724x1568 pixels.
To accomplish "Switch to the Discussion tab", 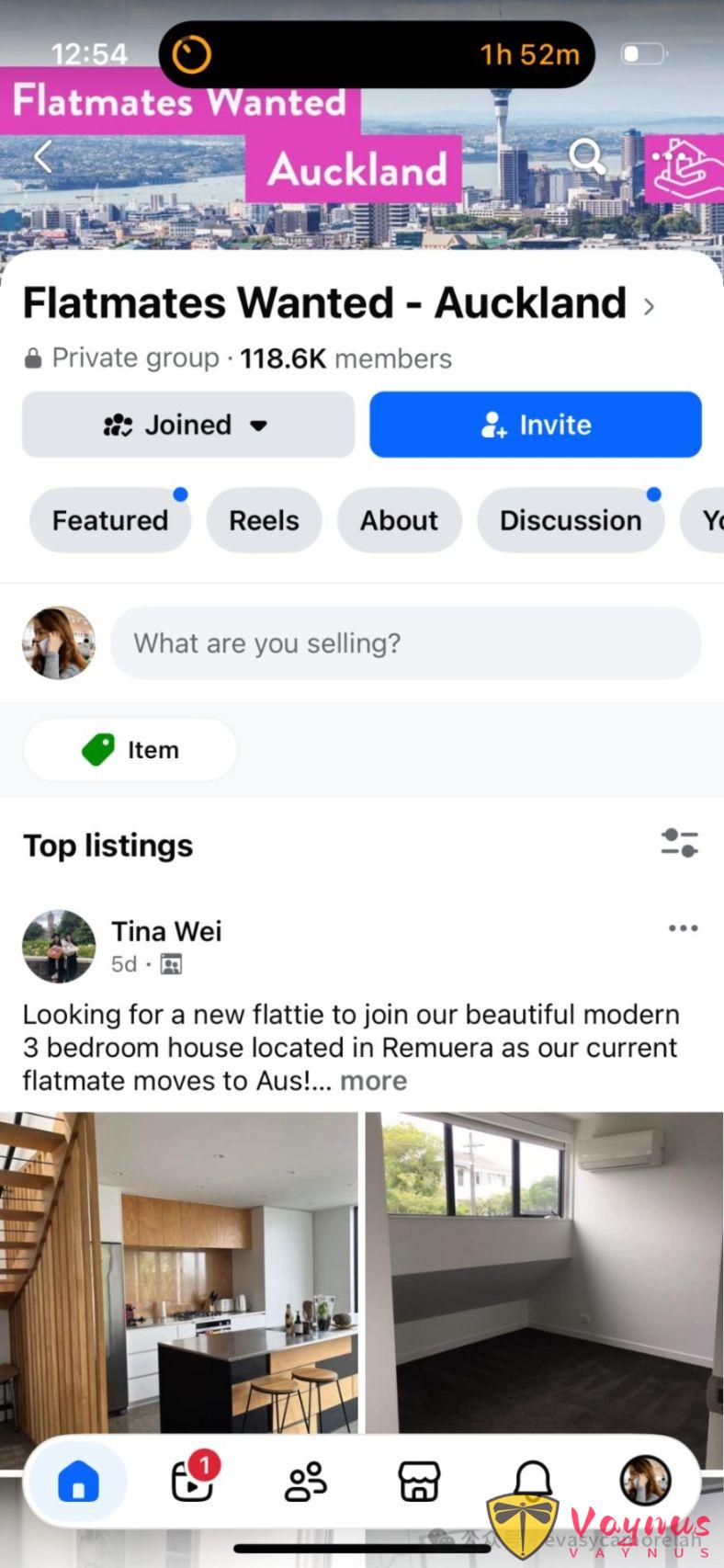I will tap(570, 520).
